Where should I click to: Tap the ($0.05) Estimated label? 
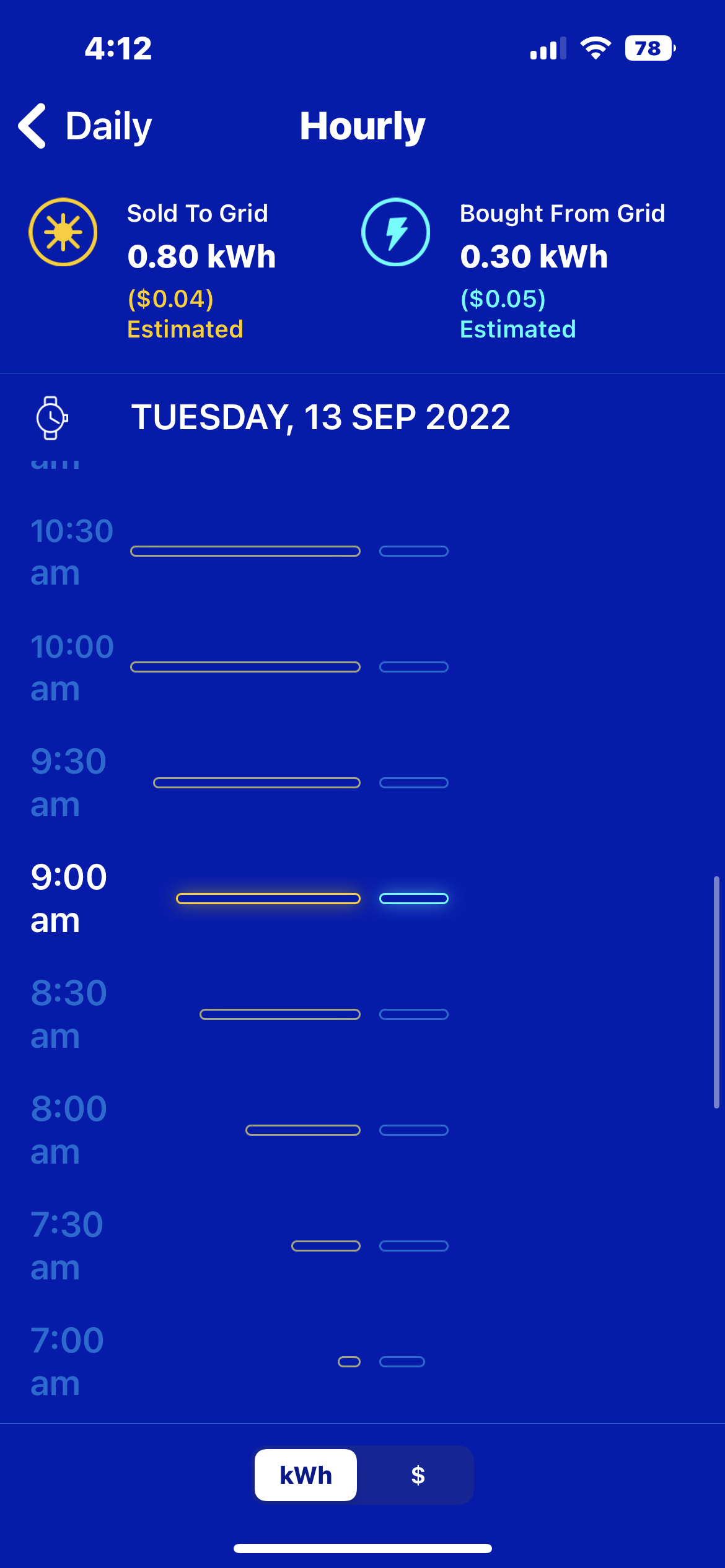(x=518, y=313)
